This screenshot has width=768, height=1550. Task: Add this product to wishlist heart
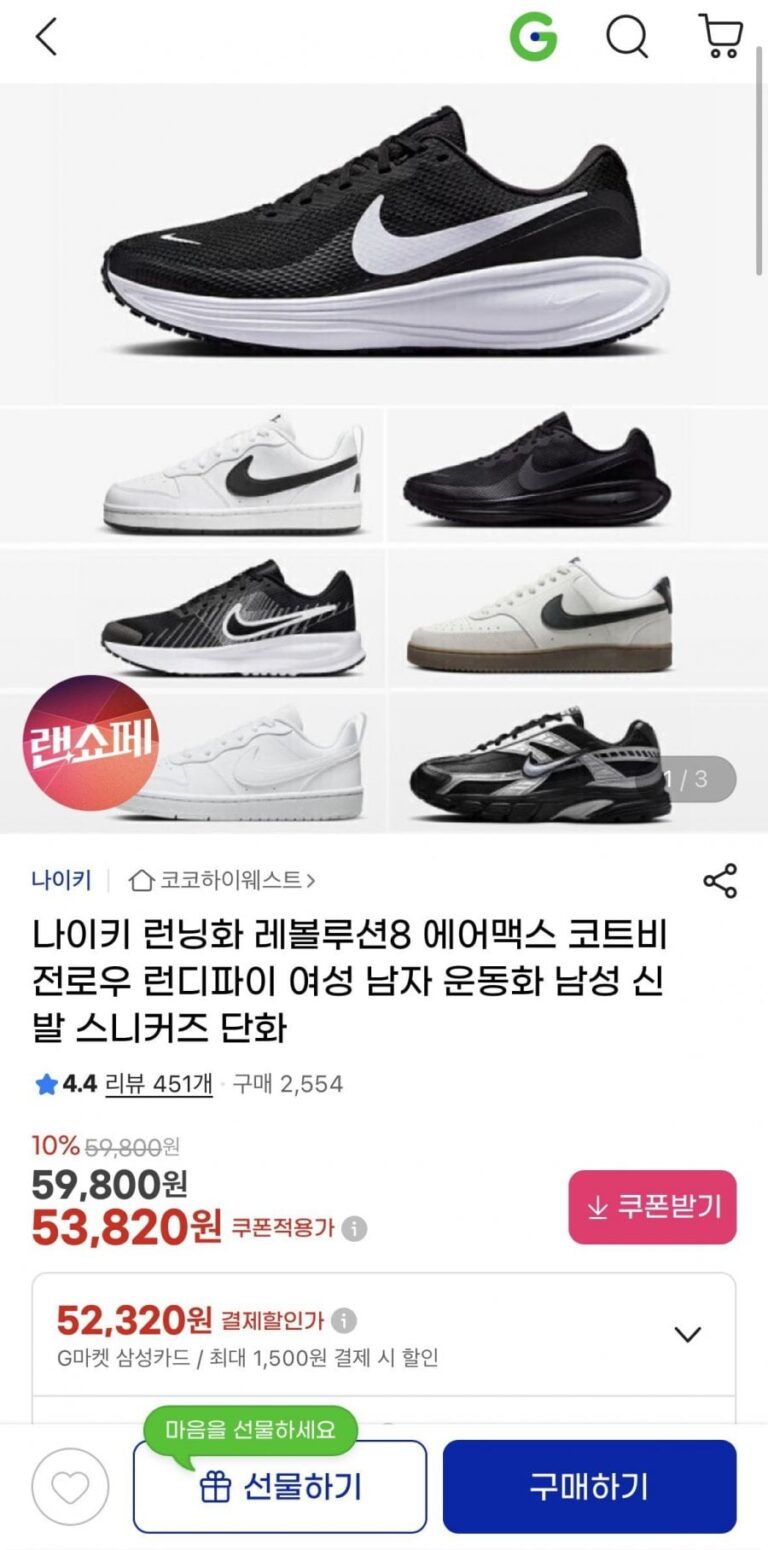(x=70, y=1487)
